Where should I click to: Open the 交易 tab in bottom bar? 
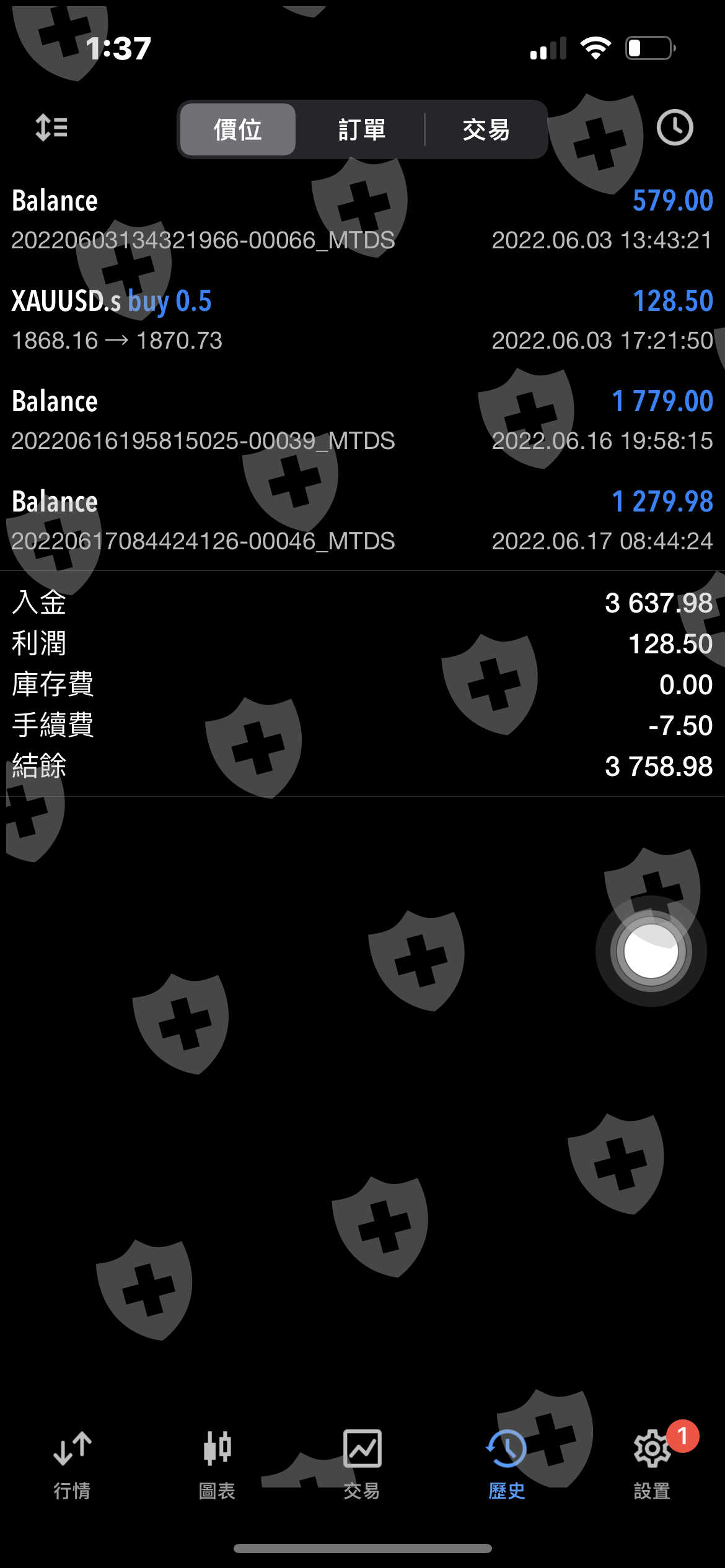(x=362, y=1464)
